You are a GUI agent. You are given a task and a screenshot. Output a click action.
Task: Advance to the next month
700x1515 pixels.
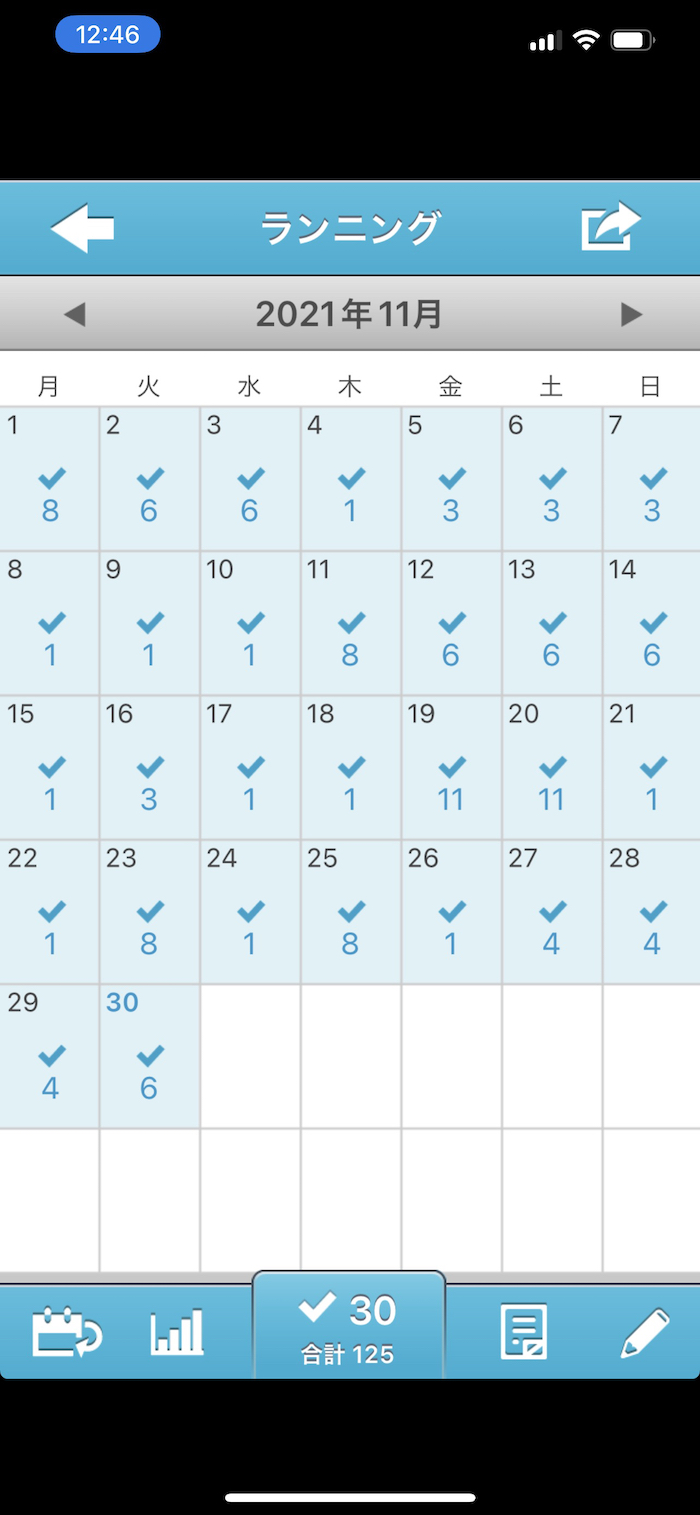click(x=631, y=315)
